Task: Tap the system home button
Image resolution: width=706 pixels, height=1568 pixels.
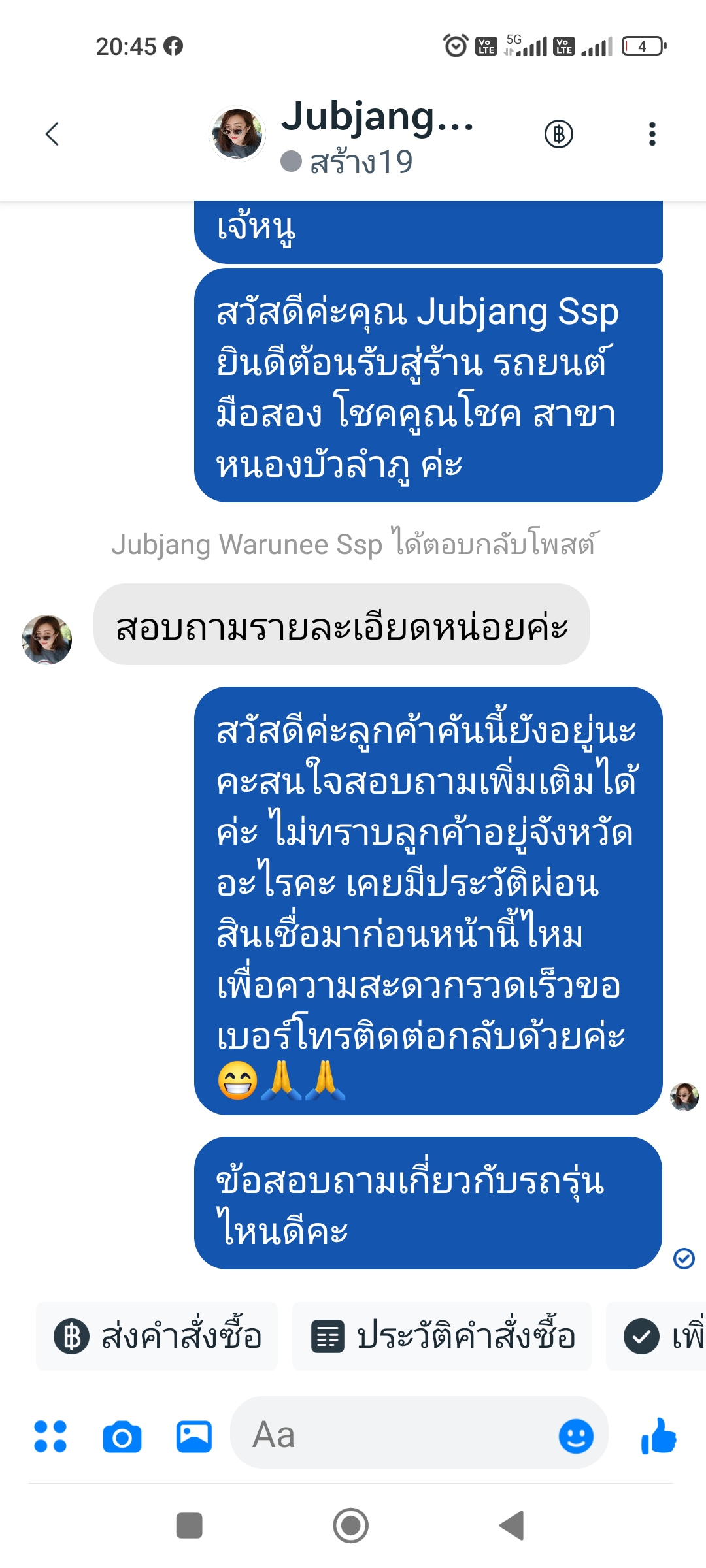Action: pyautogui.click(x=351, y=1526)
